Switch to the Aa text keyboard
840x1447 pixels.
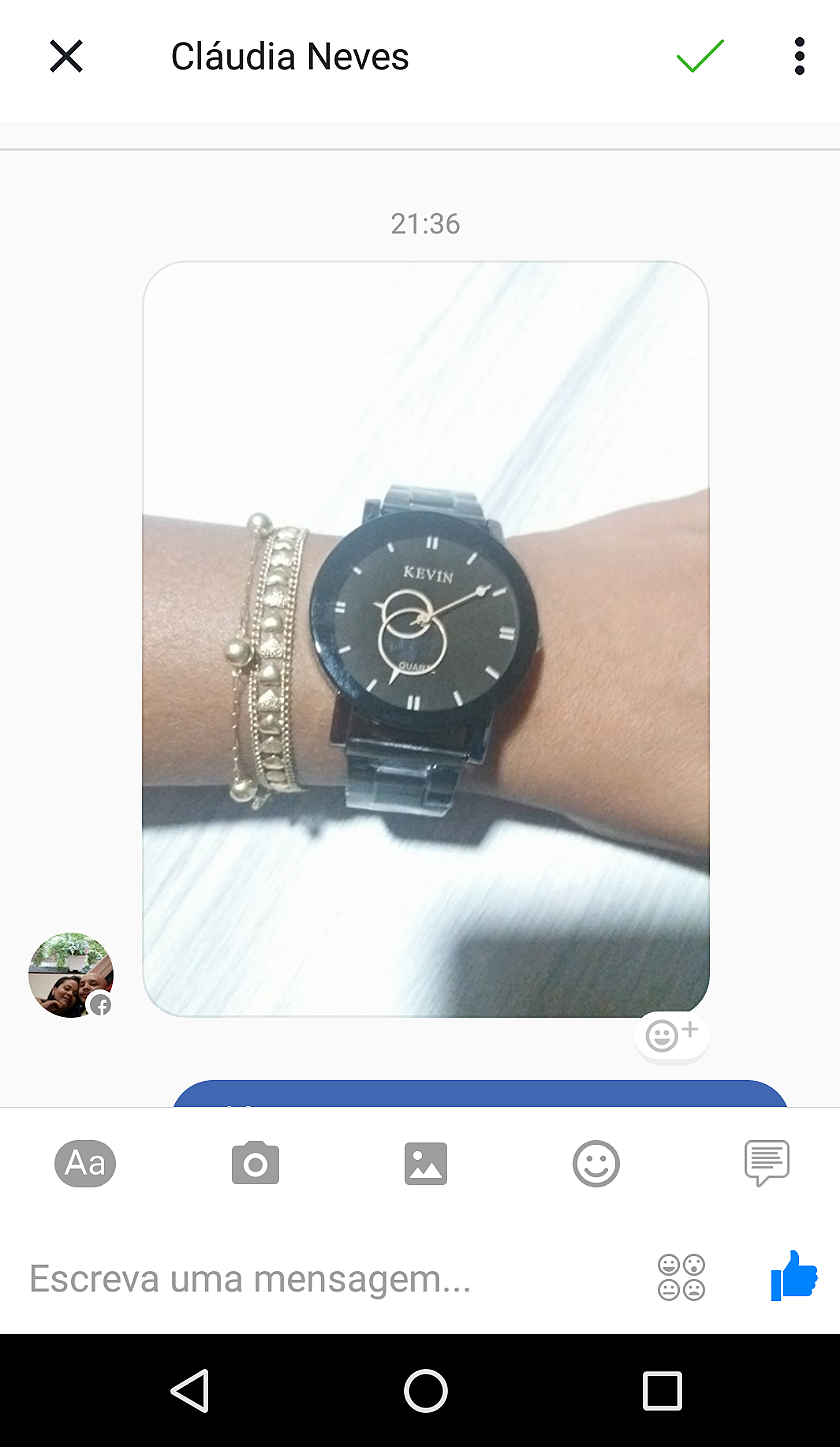click(85, 1164)
